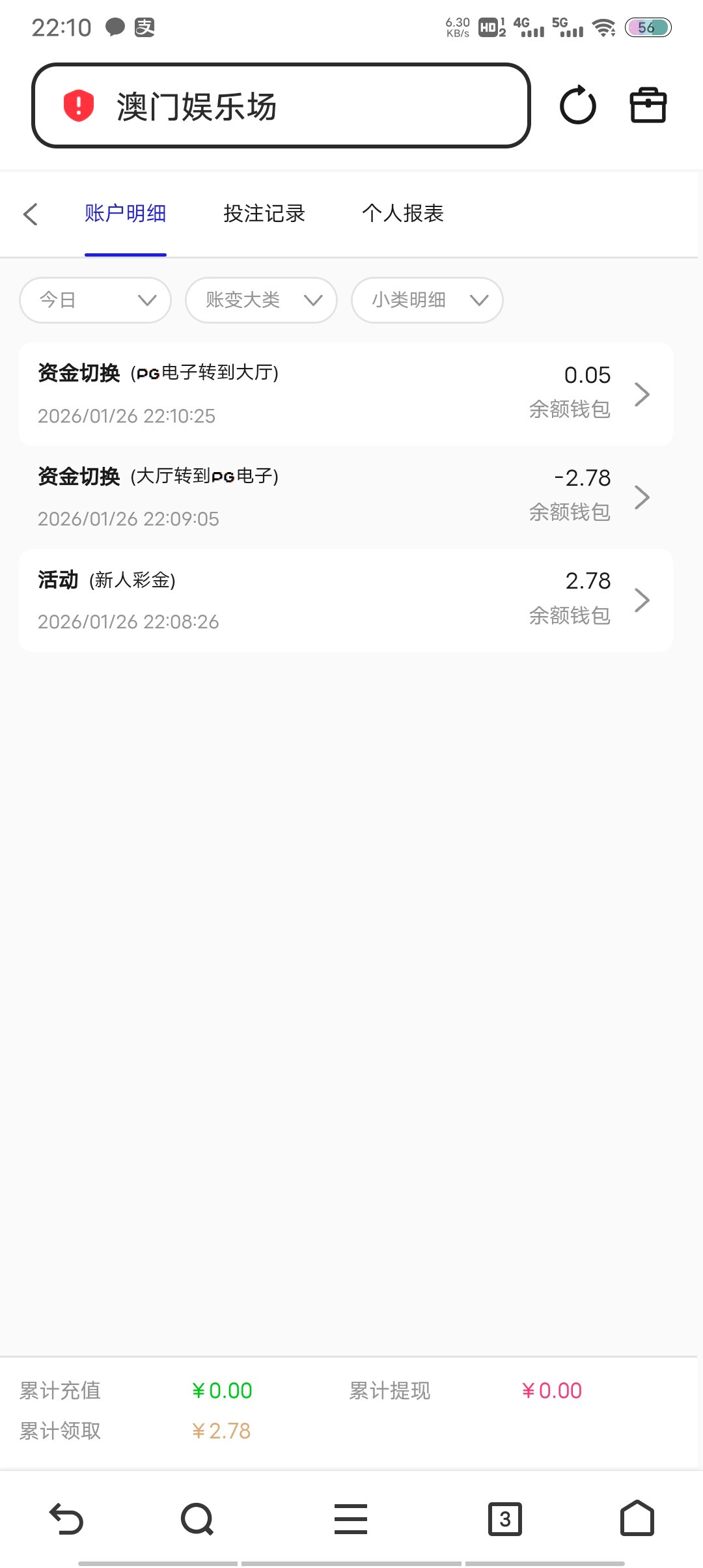Reload the page with the refresh icon
703x1568 pixels.
point(577,105)
